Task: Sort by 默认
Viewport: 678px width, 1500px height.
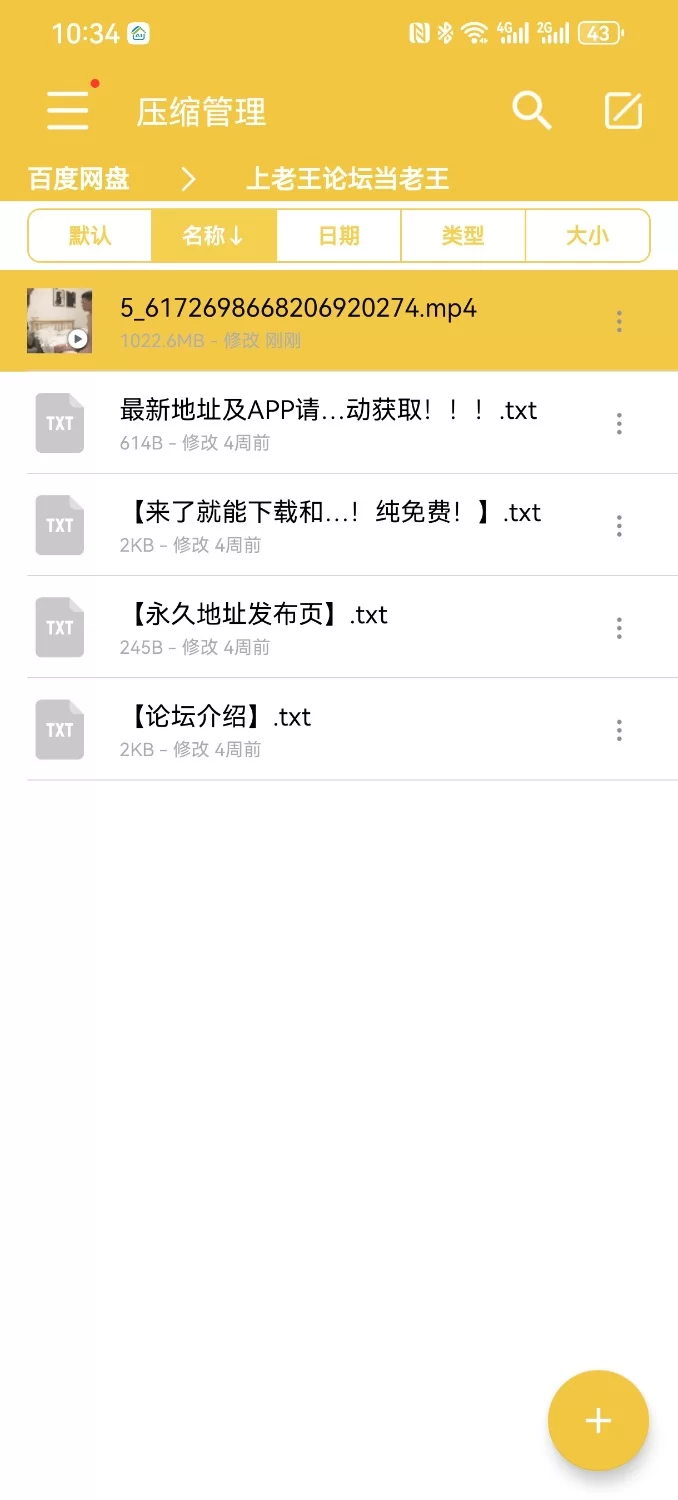Action: [90, 236]
